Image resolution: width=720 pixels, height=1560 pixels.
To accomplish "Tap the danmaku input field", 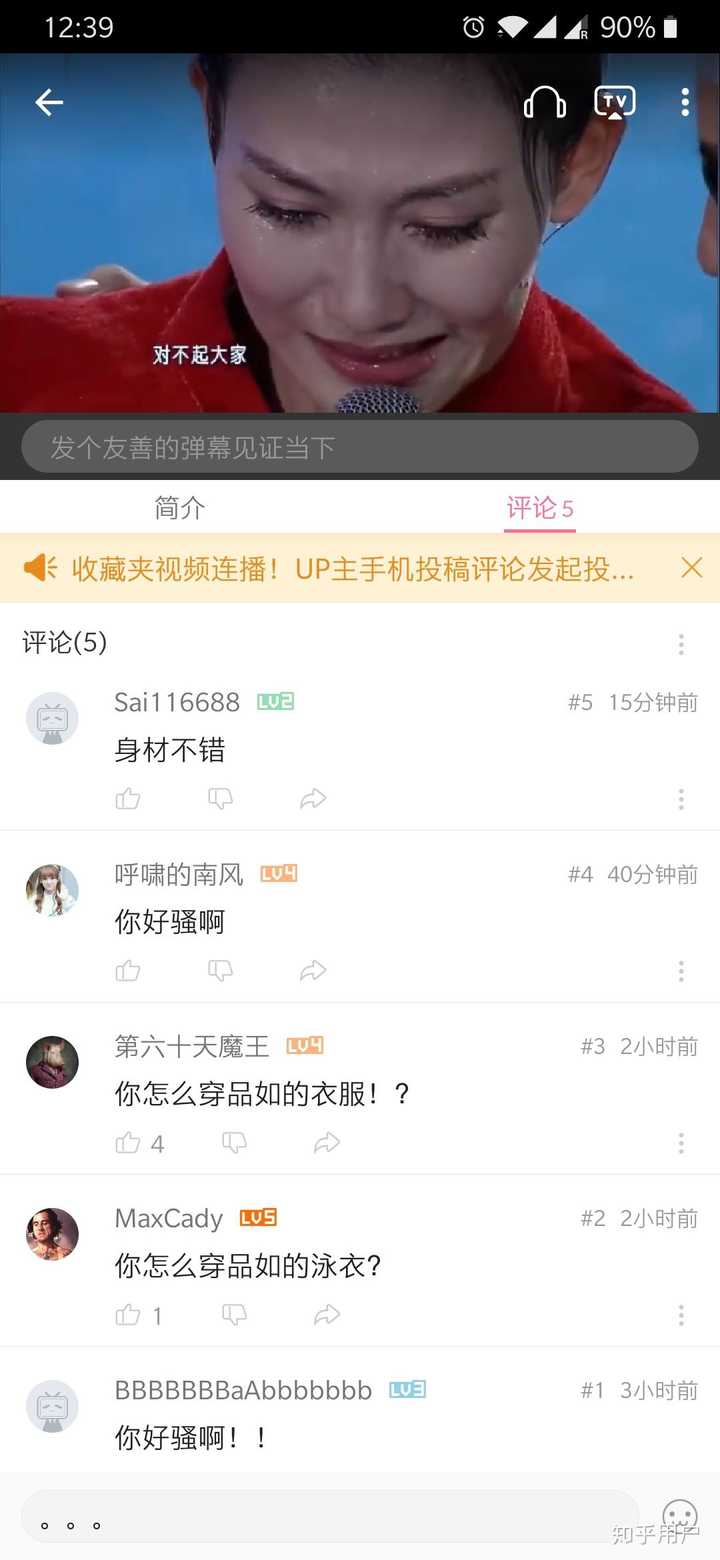I will [x=360, y=447].
